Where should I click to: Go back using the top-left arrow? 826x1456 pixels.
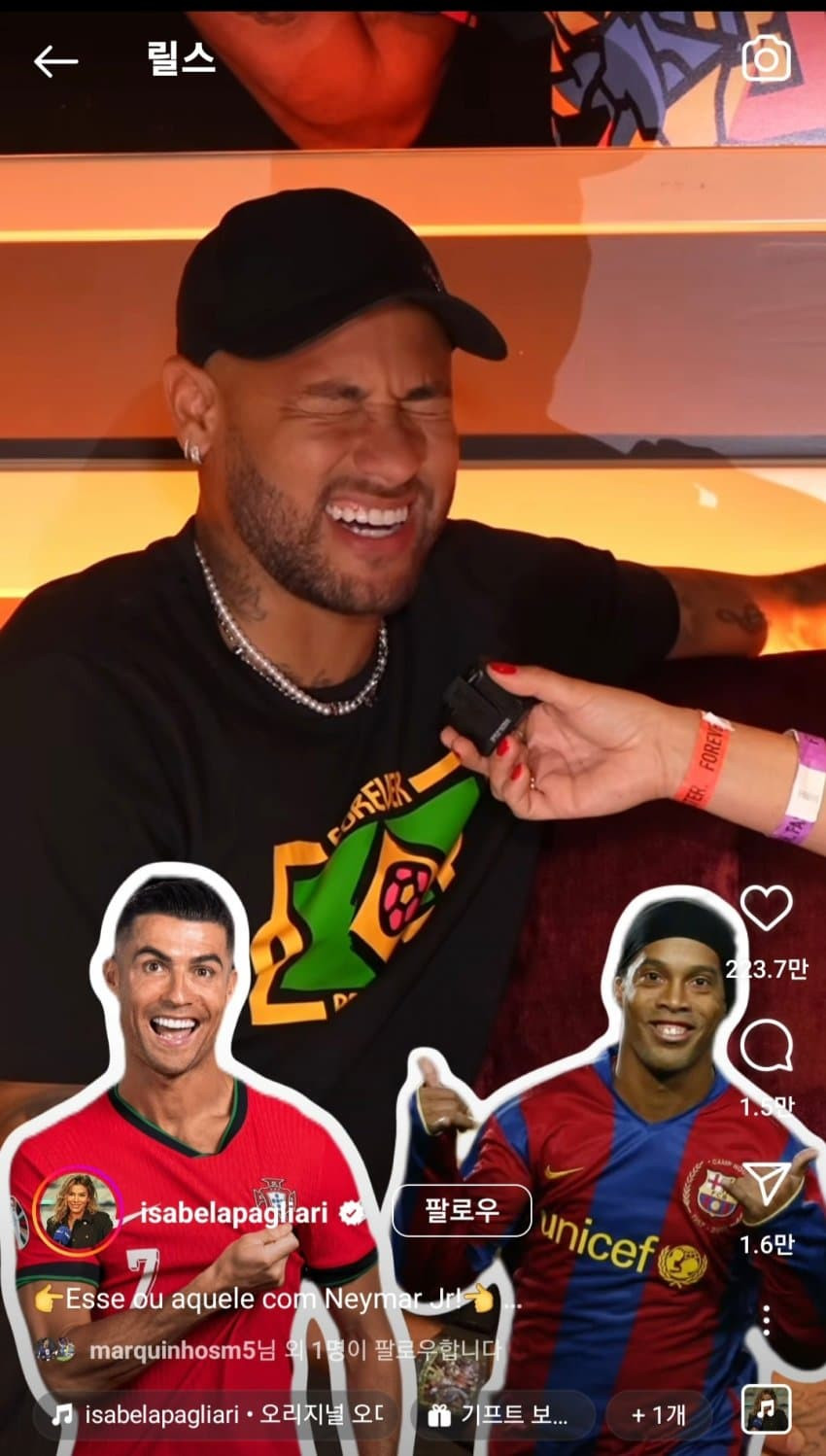click(55, 61)
